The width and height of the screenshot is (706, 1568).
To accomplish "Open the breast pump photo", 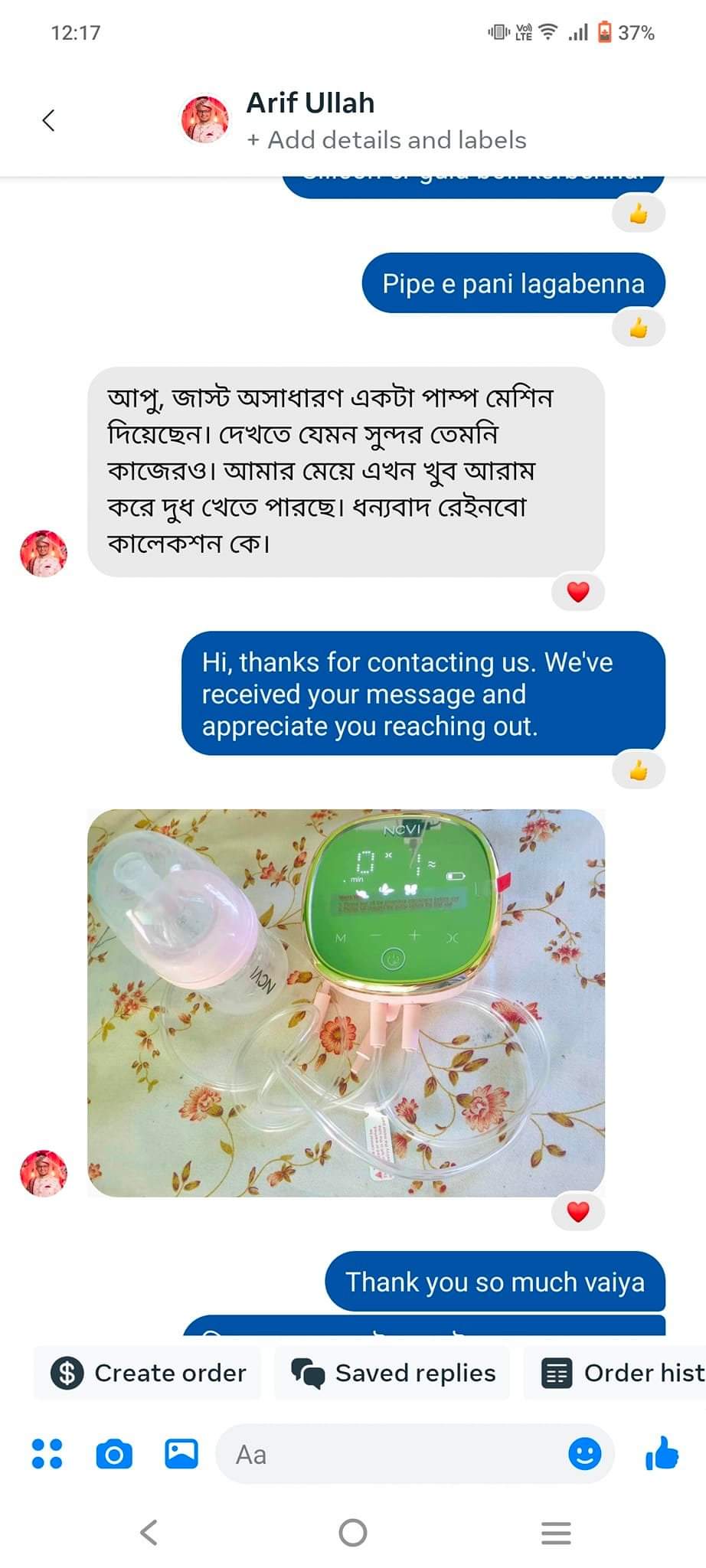I will (x=345, y=1002).
